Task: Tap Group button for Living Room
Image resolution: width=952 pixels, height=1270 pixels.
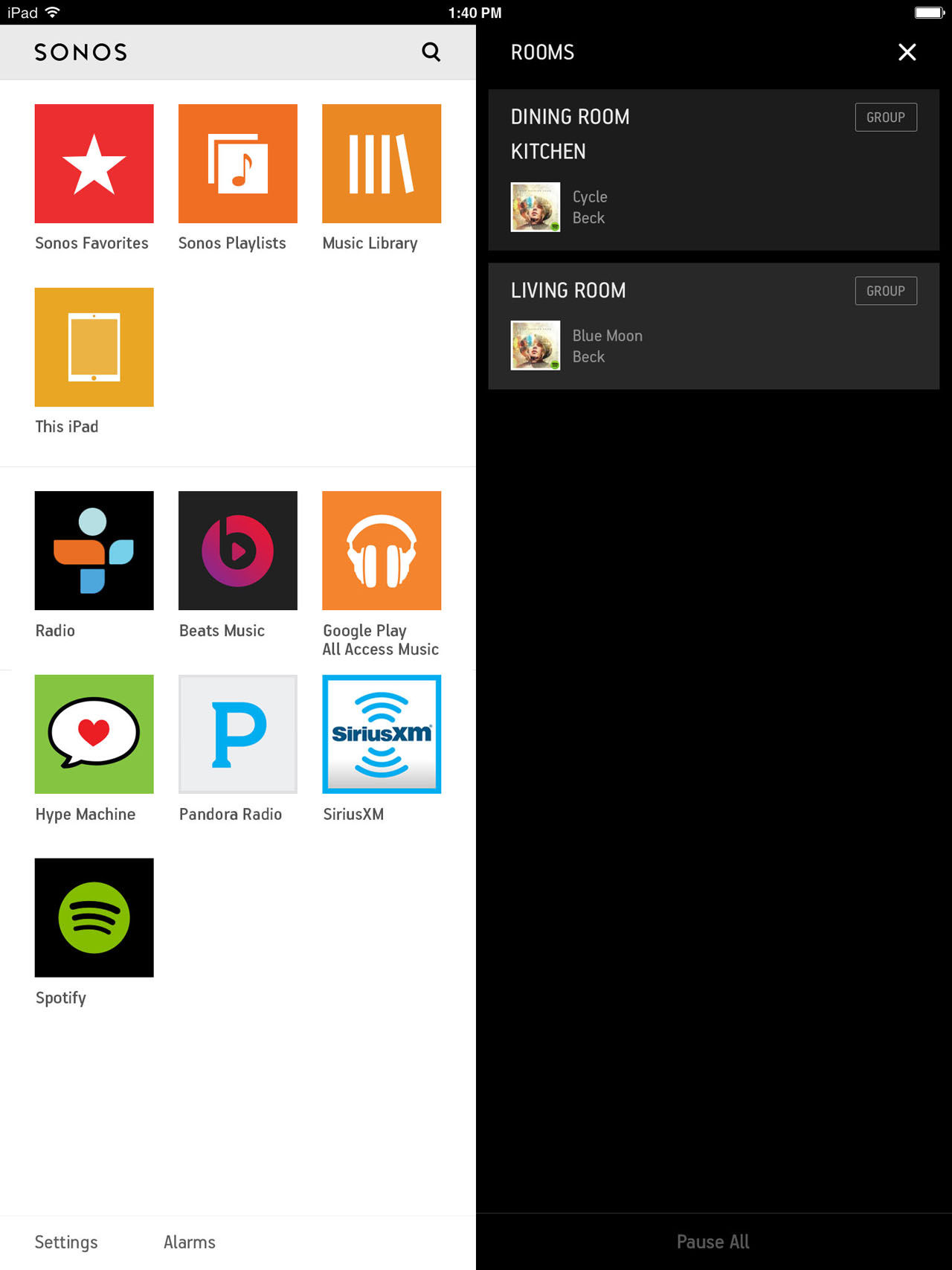Action: point(885,291)
